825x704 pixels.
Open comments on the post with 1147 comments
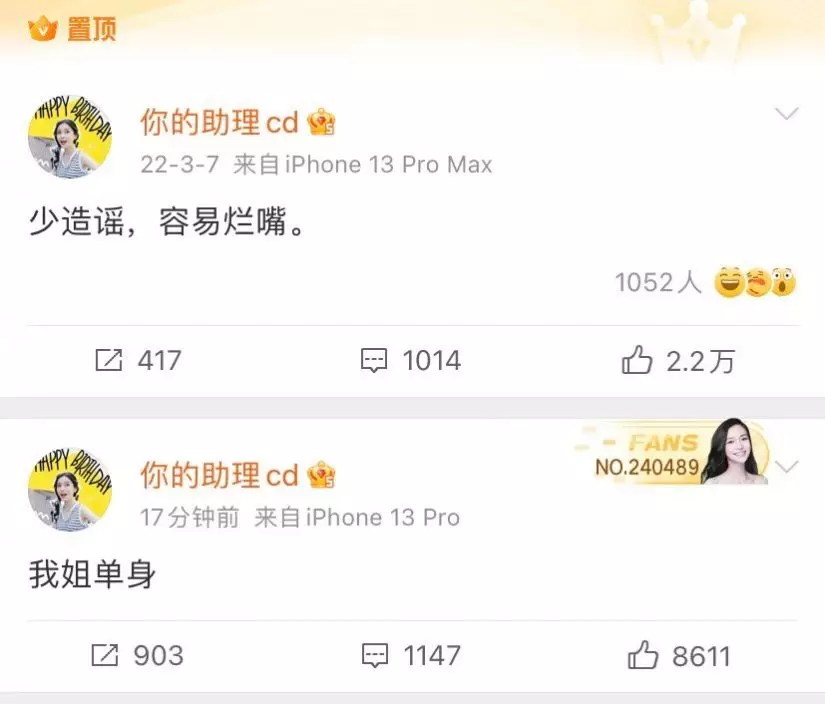click(411, 655)
